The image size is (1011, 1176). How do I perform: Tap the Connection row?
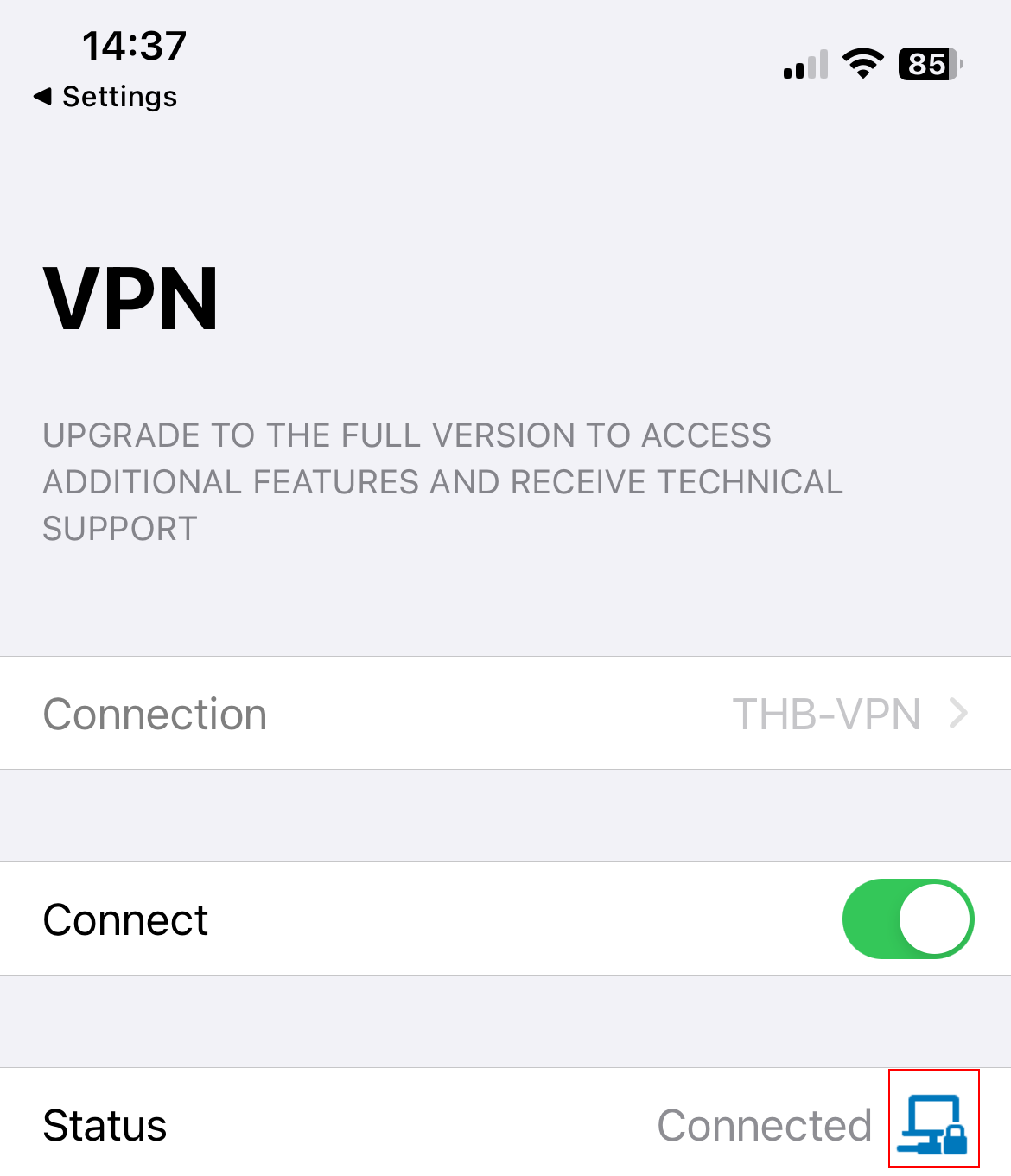pos(346,714)
